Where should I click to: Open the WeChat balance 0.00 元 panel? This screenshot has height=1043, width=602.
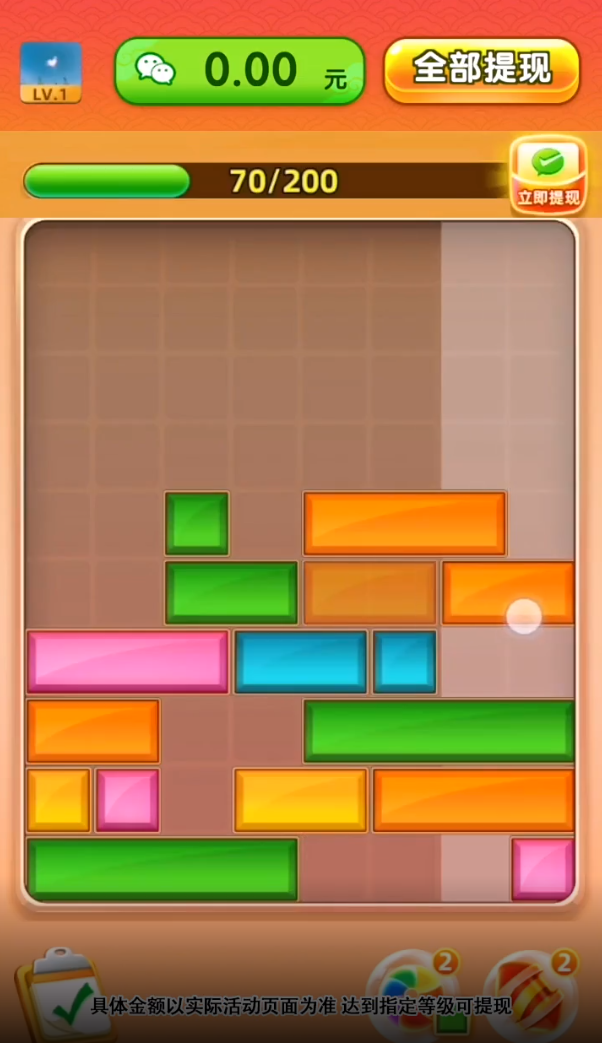pyautogui.click(x=239, y=71)
